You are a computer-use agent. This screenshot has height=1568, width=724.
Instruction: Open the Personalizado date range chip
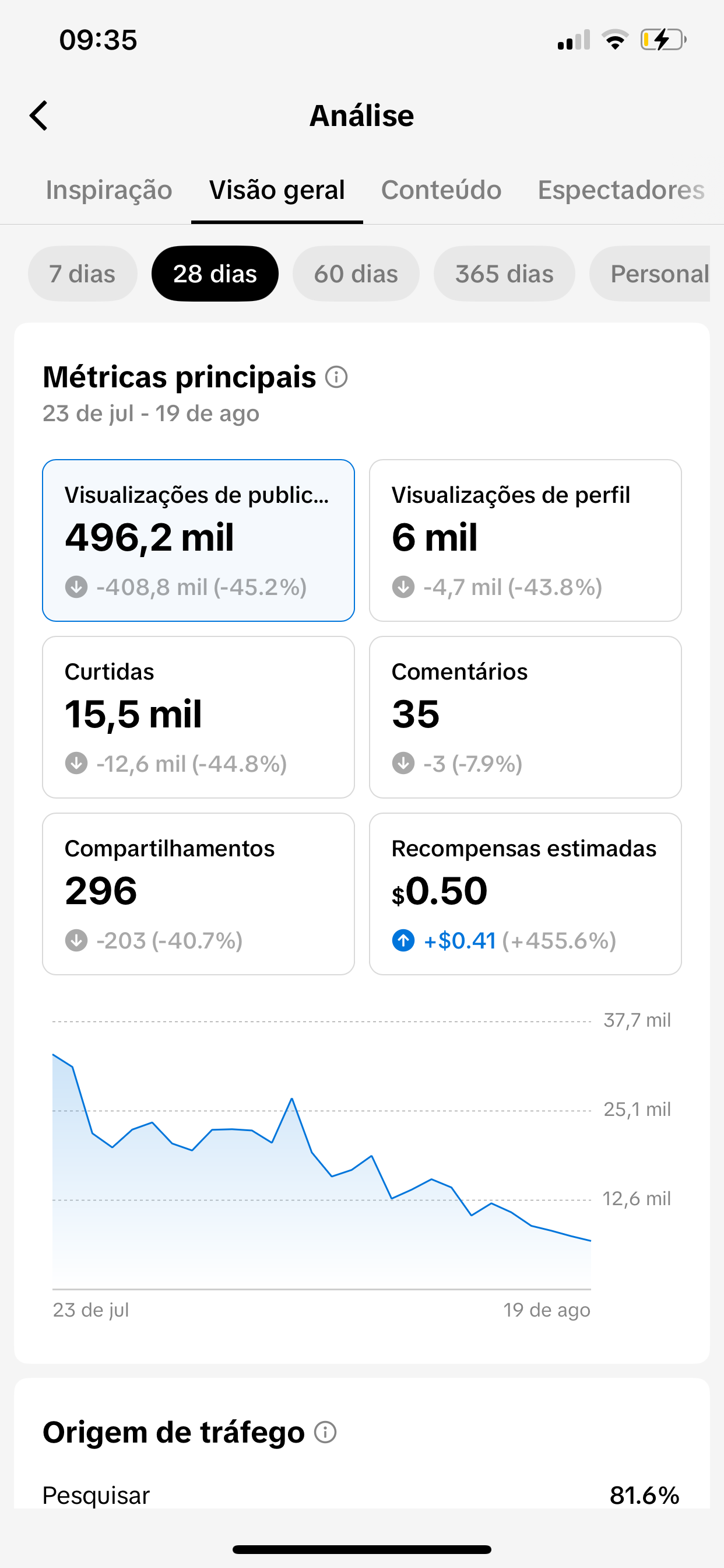[x=650, y=274]
